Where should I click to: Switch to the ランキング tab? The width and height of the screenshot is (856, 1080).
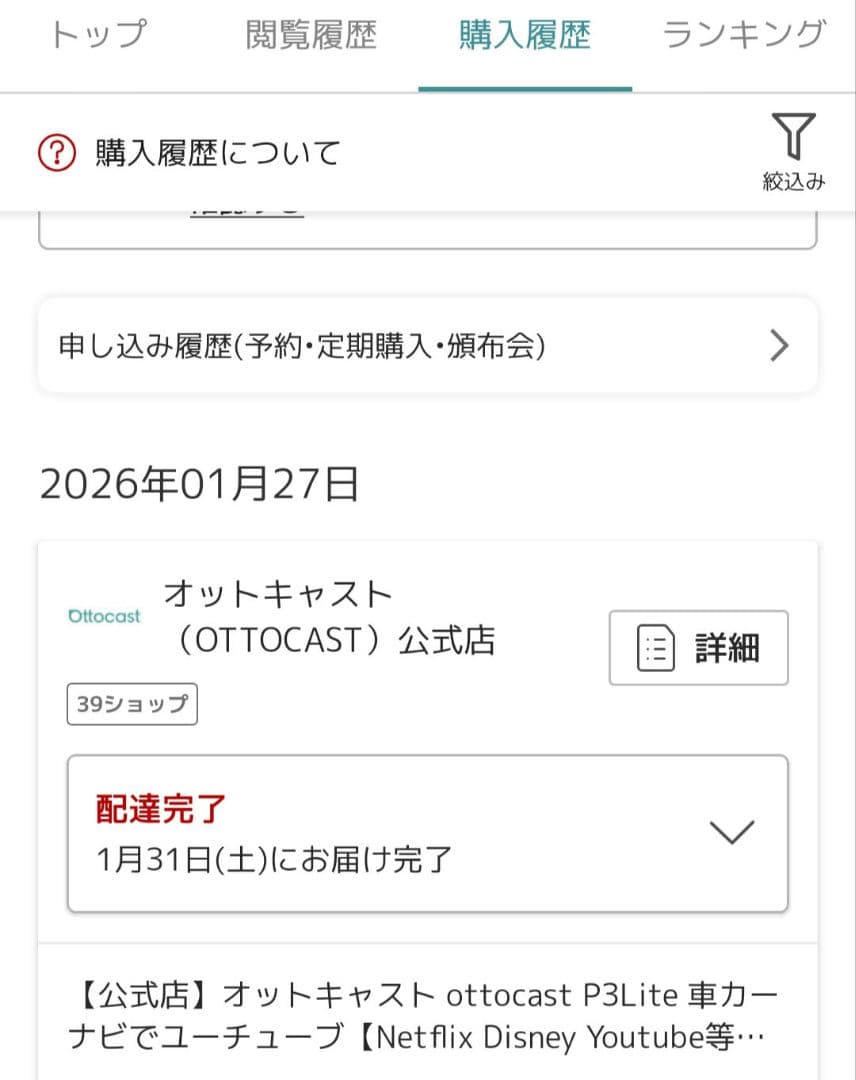743,33
